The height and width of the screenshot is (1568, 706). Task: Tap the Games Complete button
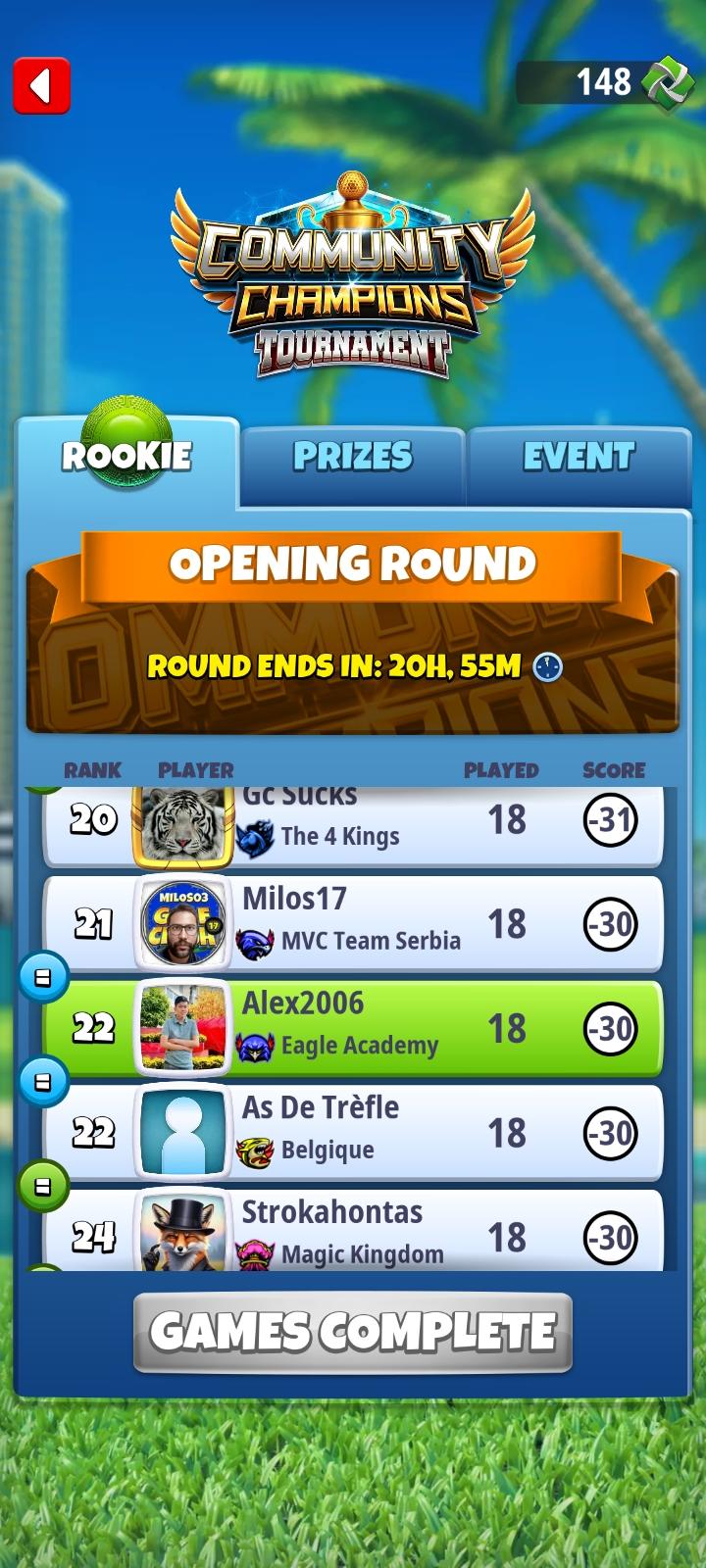click(353, 1332)
